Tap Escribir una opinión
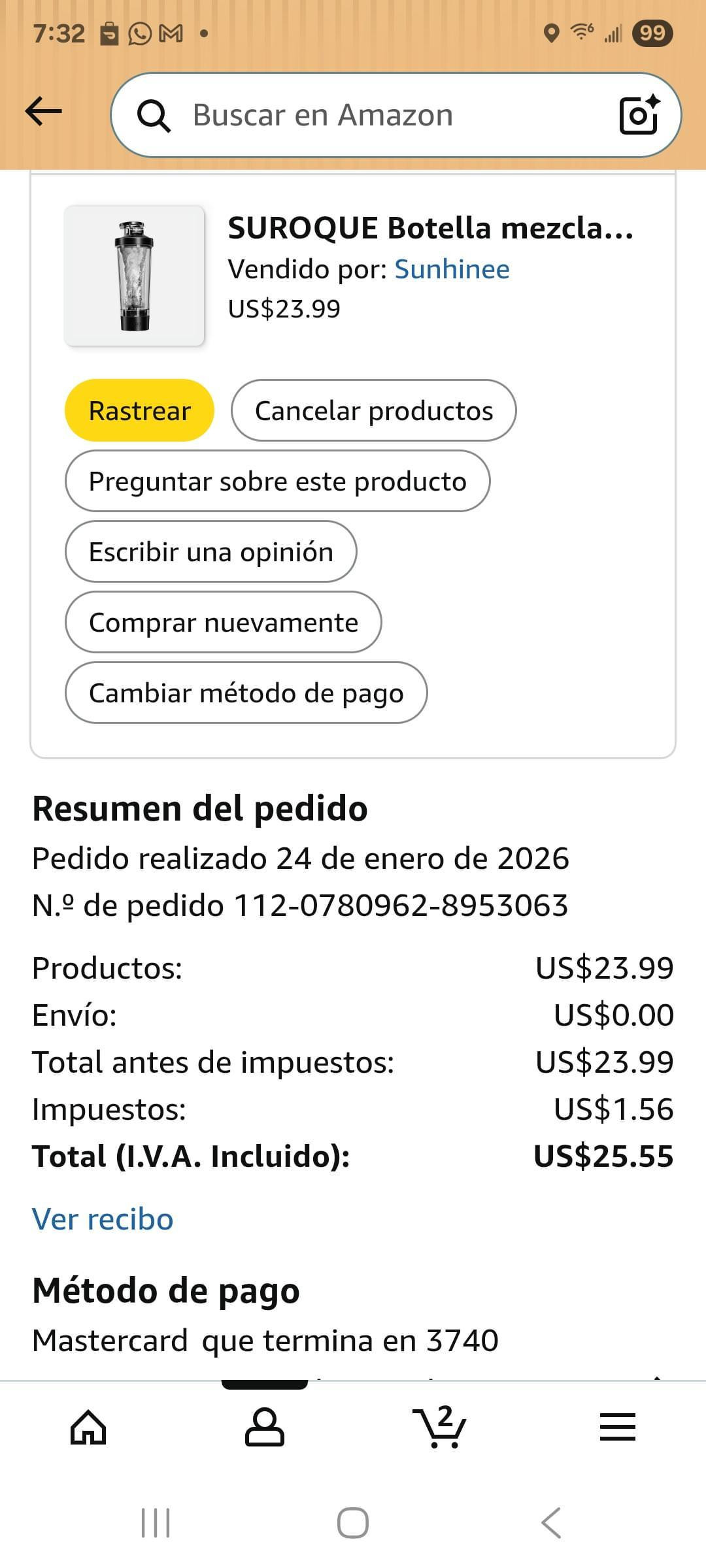Screen dimensions: 706x1568 click(x=210, y=551)
